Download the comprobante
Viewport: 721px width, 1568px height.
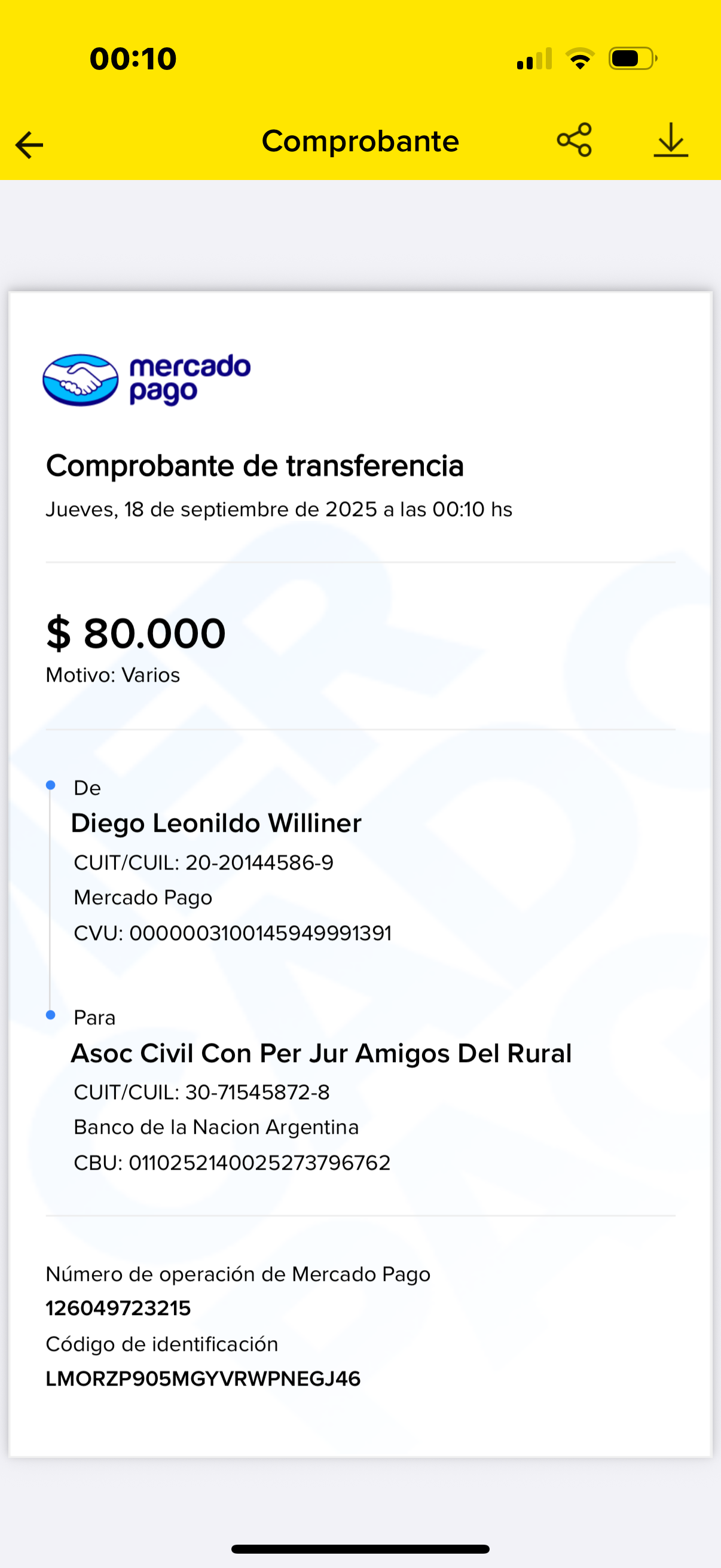[x=671, y=140]
